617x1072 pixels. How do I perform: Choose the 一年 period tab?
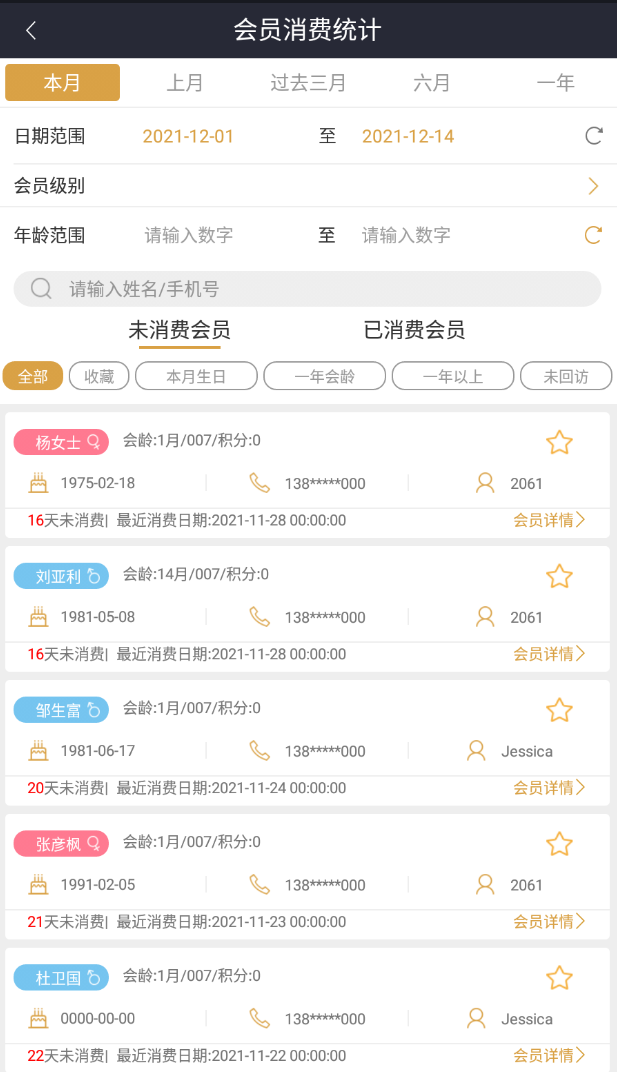(x=555, y=83)
